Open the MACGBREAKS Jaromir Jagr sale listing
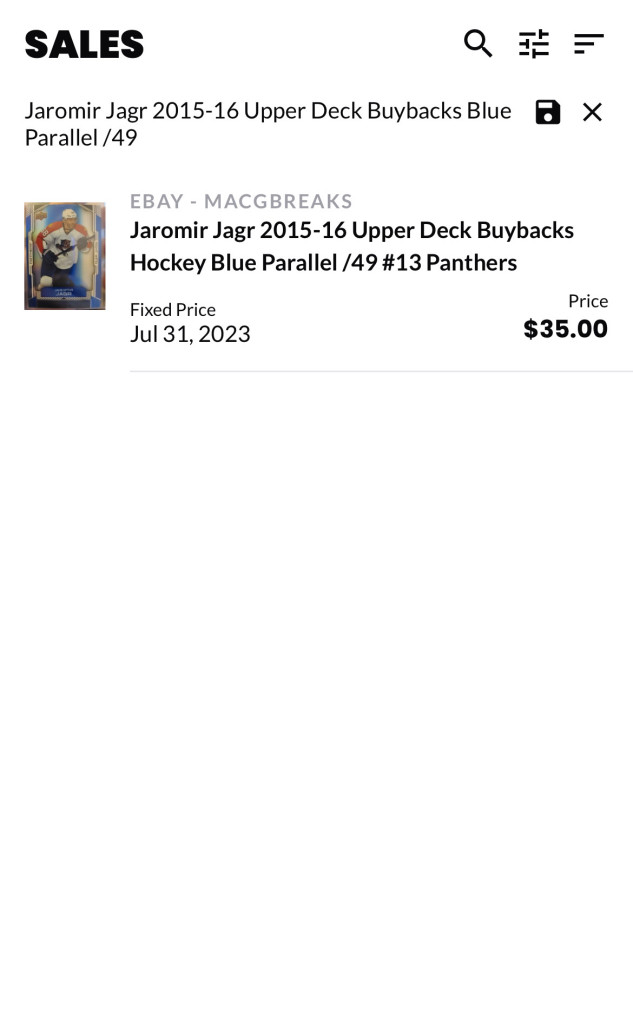This screenshot has width=633, height=1009. [x=352, y=247]
